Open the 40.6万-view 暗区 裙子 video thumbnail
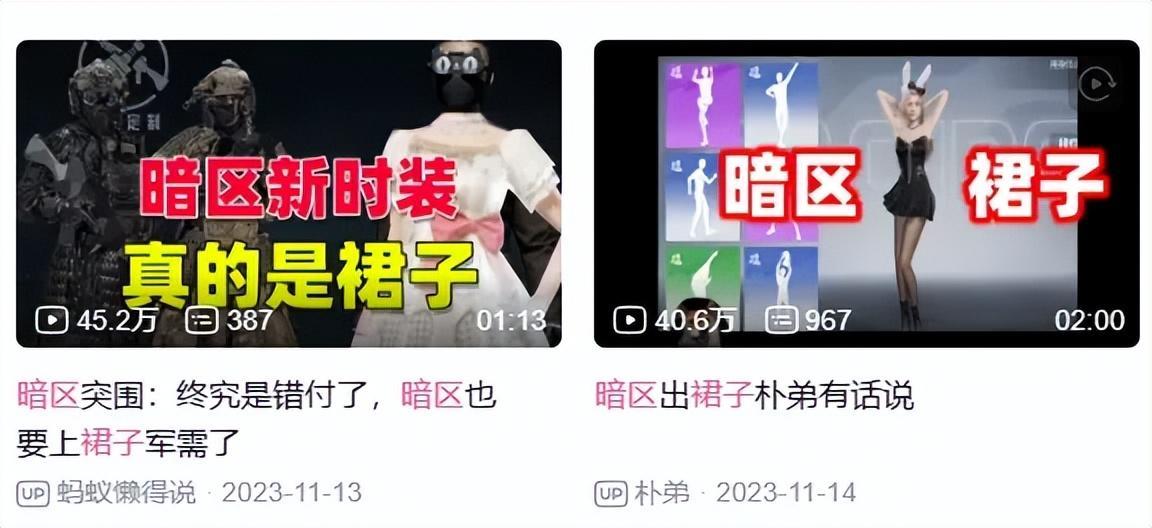Viewport: 1152px width, 528px height. pos(866,193)
